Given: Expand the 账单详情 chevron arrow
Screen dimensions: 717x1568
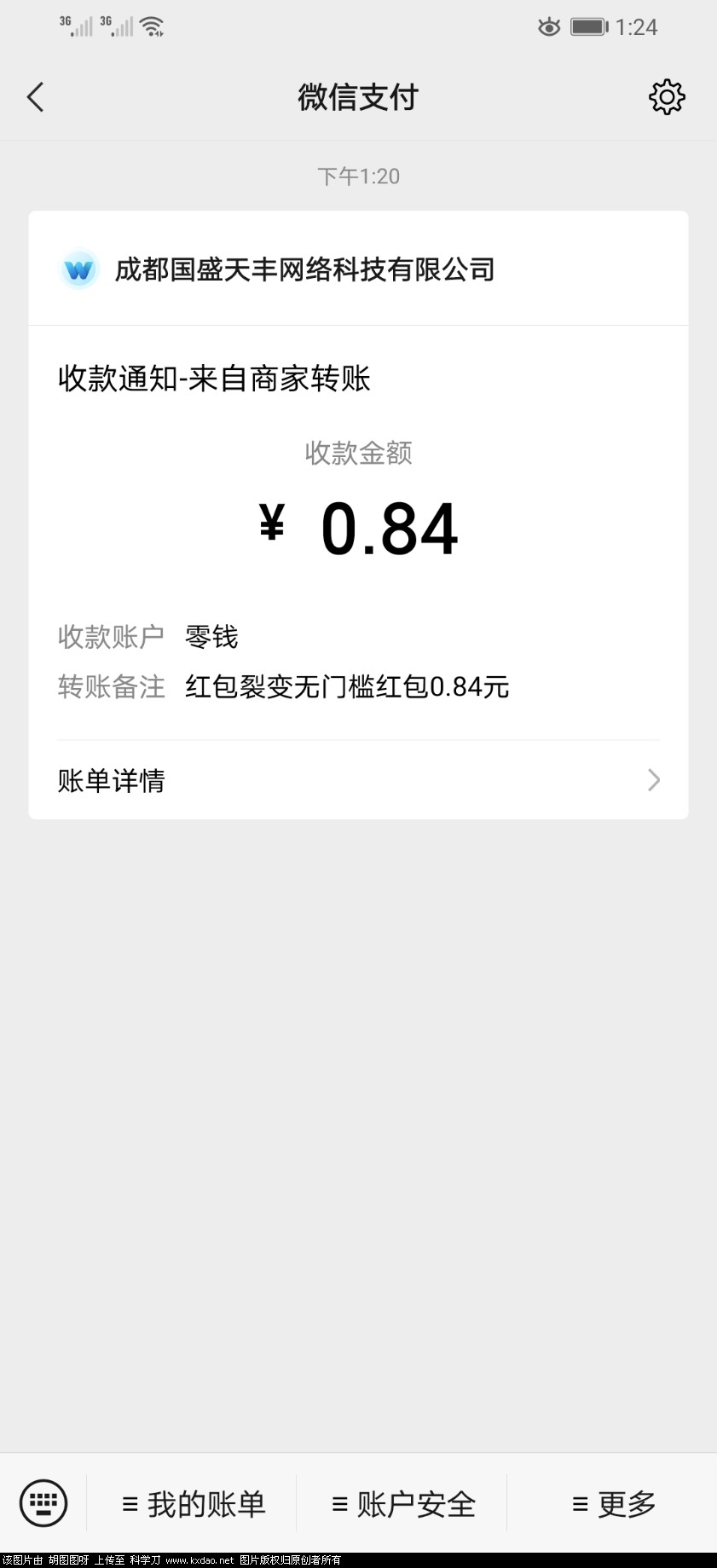Looking at the screenshot, I should [x=653, y=780].
